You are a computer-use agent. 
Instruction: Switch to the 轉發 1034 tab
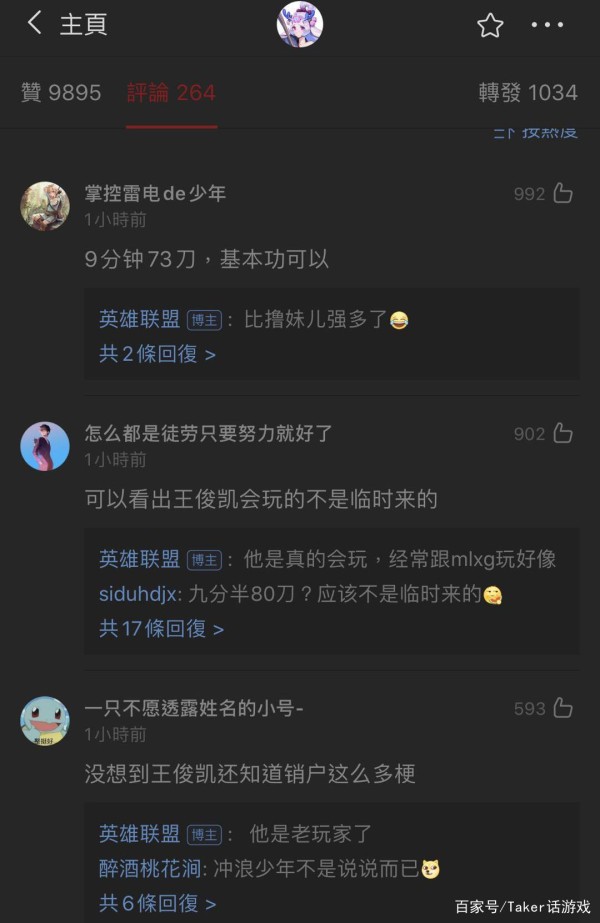(527, 93)
